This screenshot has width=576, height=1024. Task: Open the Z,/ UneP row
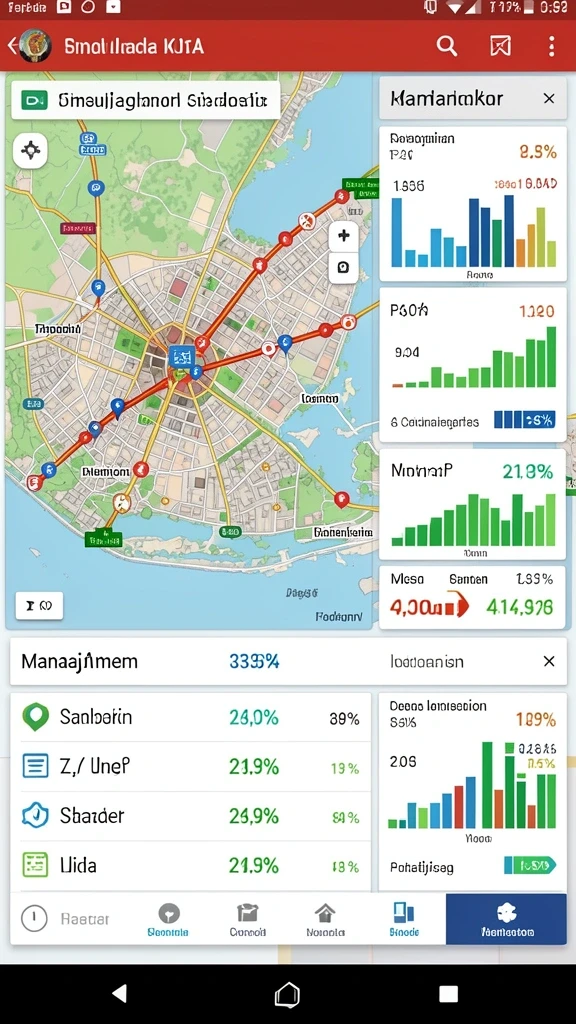(x=191, y=766)
